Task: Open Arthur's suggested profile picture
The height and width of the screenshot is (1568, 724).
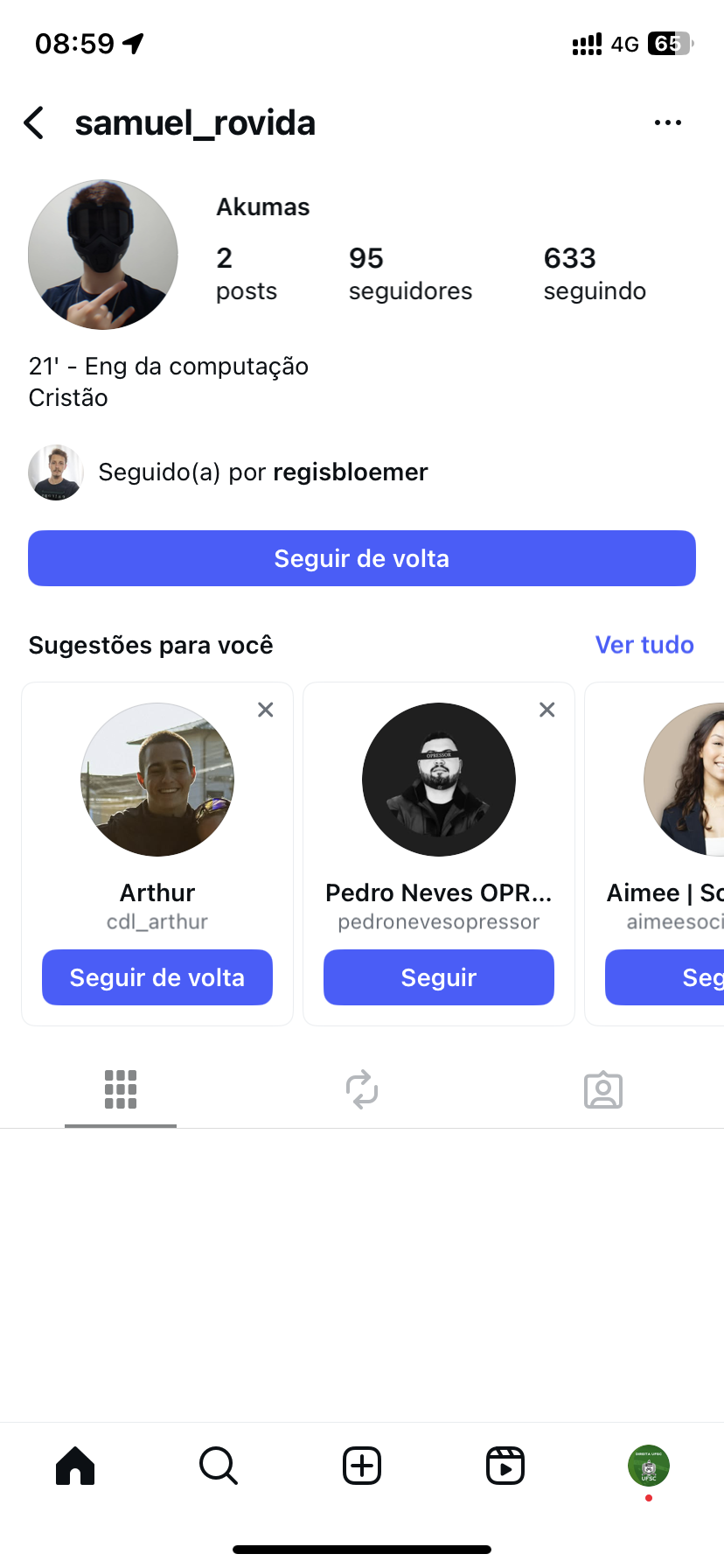Action: [157, 780]
